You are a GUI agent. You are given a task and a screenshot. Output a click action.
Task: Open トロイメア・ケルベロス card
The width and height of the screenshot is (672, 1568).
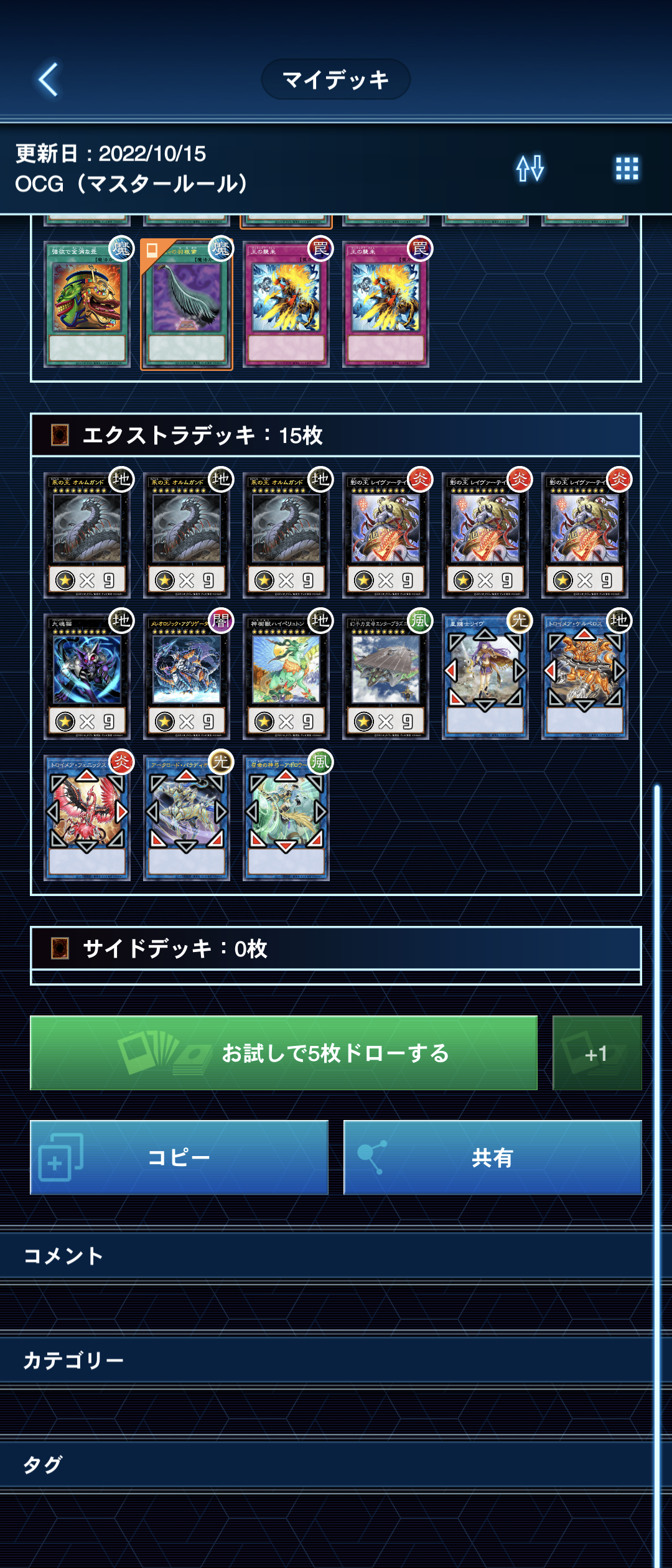(x=585, y=676)
